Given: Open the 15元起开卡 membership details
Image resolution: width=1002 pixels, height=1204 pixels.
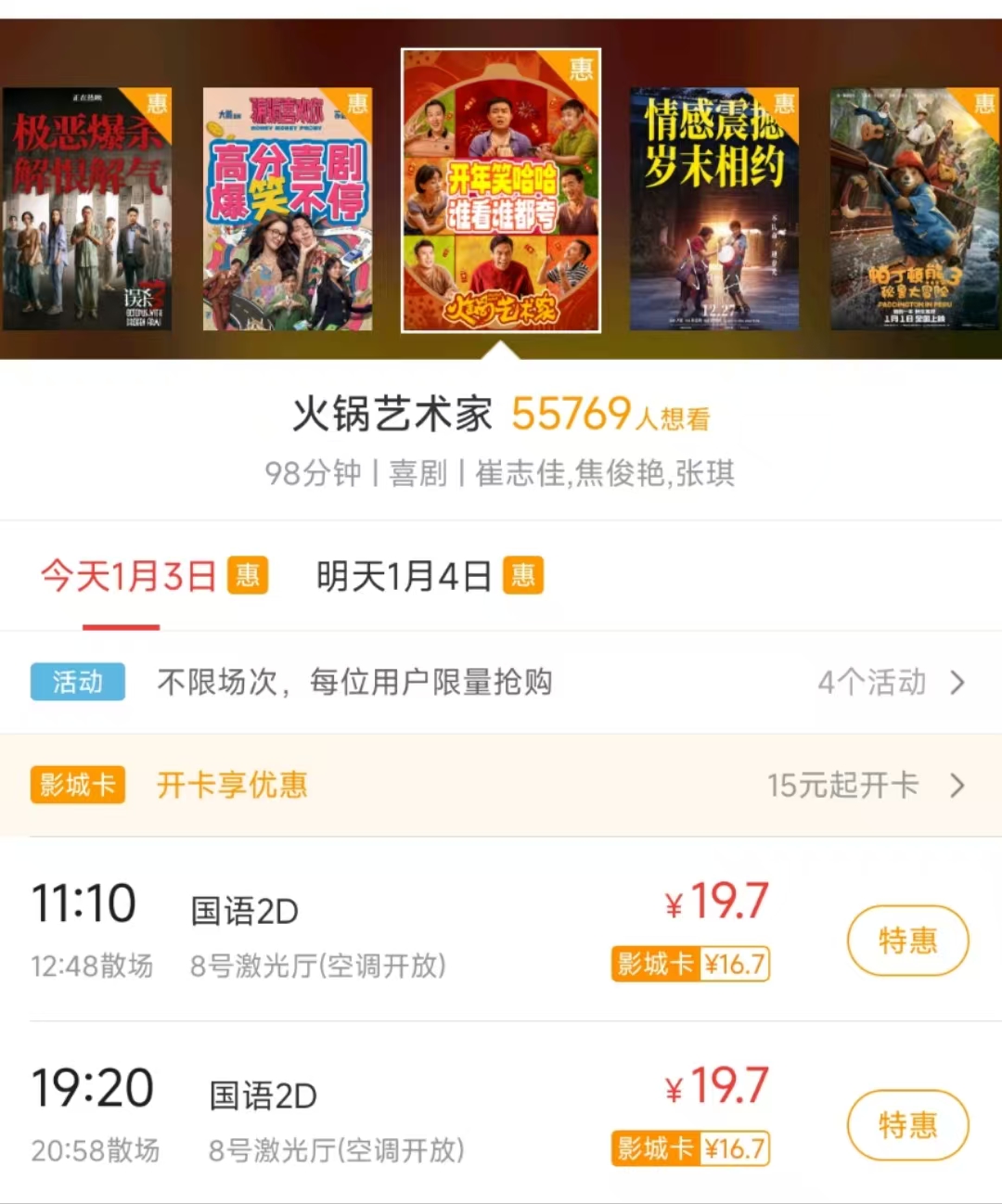Looking at the screenshot, I should 863,786.
